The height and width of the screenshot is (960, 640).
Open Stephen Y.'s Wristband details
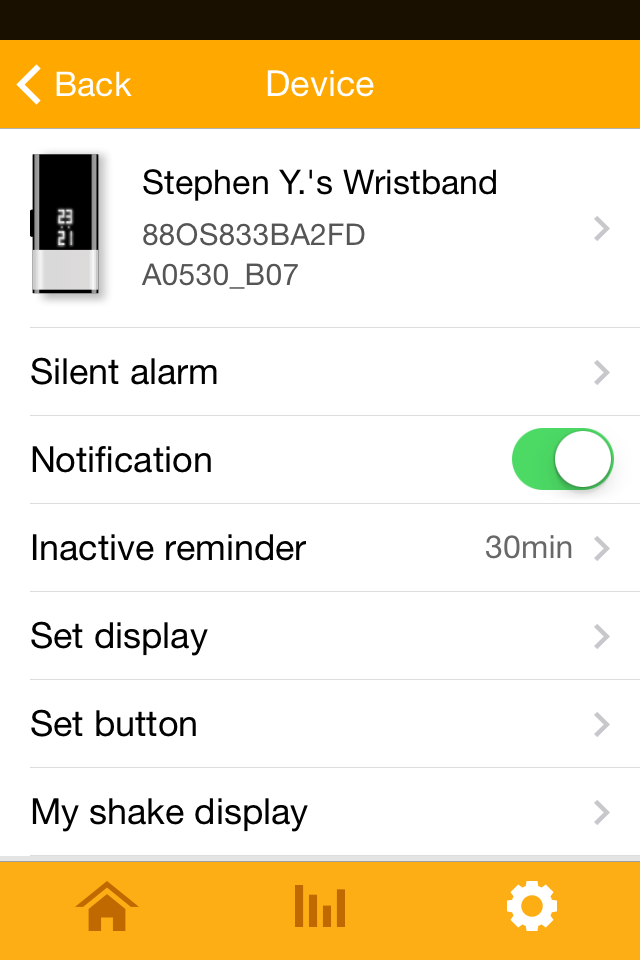pyautogui.click(x=320, y=228)
